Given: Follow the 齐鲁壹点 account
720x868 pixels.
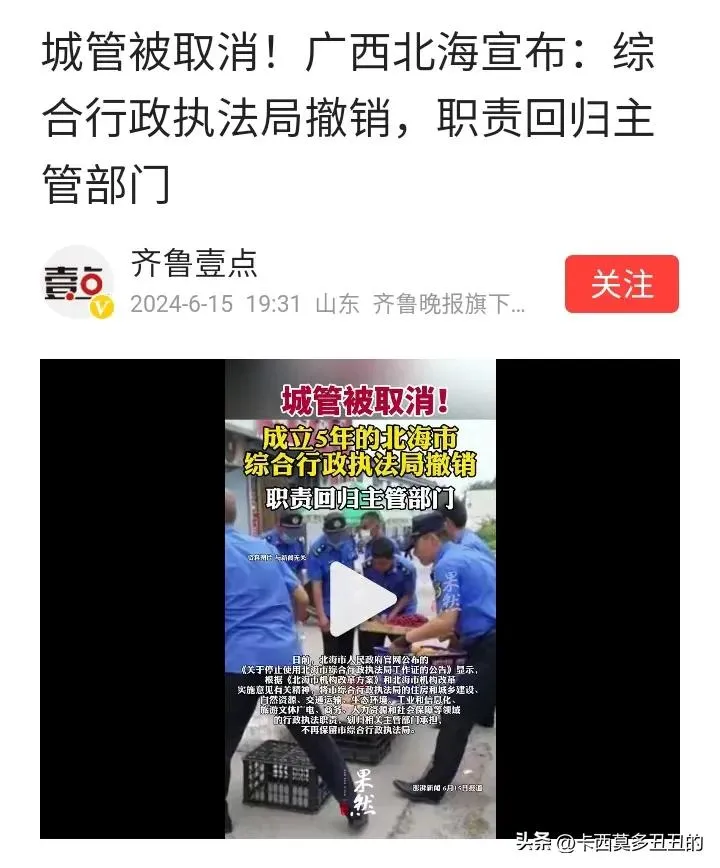Looking at the screenshot, I should click(x=621, y=284).
